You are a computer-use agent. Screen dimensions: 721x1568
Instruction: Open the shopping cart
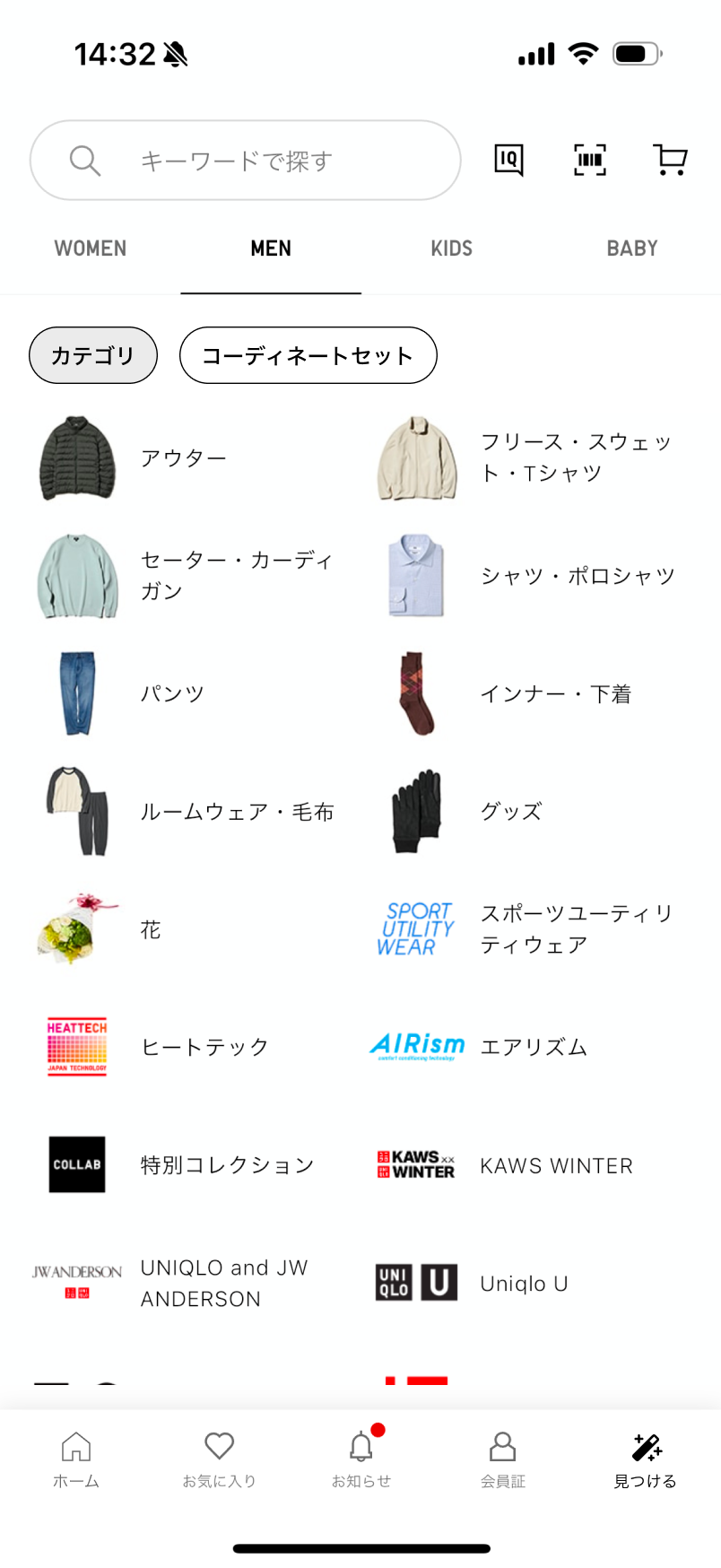pyautogui.click(x=670, y=159)
